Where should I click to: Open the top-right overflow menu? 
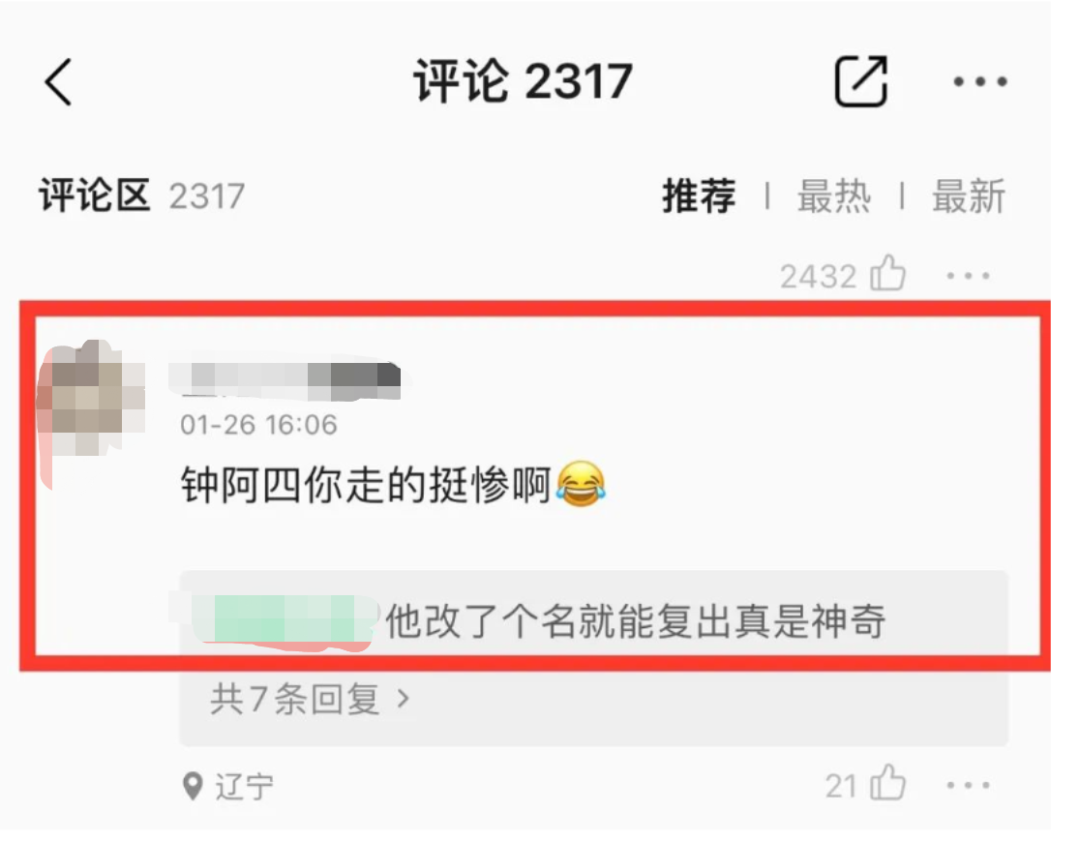point(979,82)
